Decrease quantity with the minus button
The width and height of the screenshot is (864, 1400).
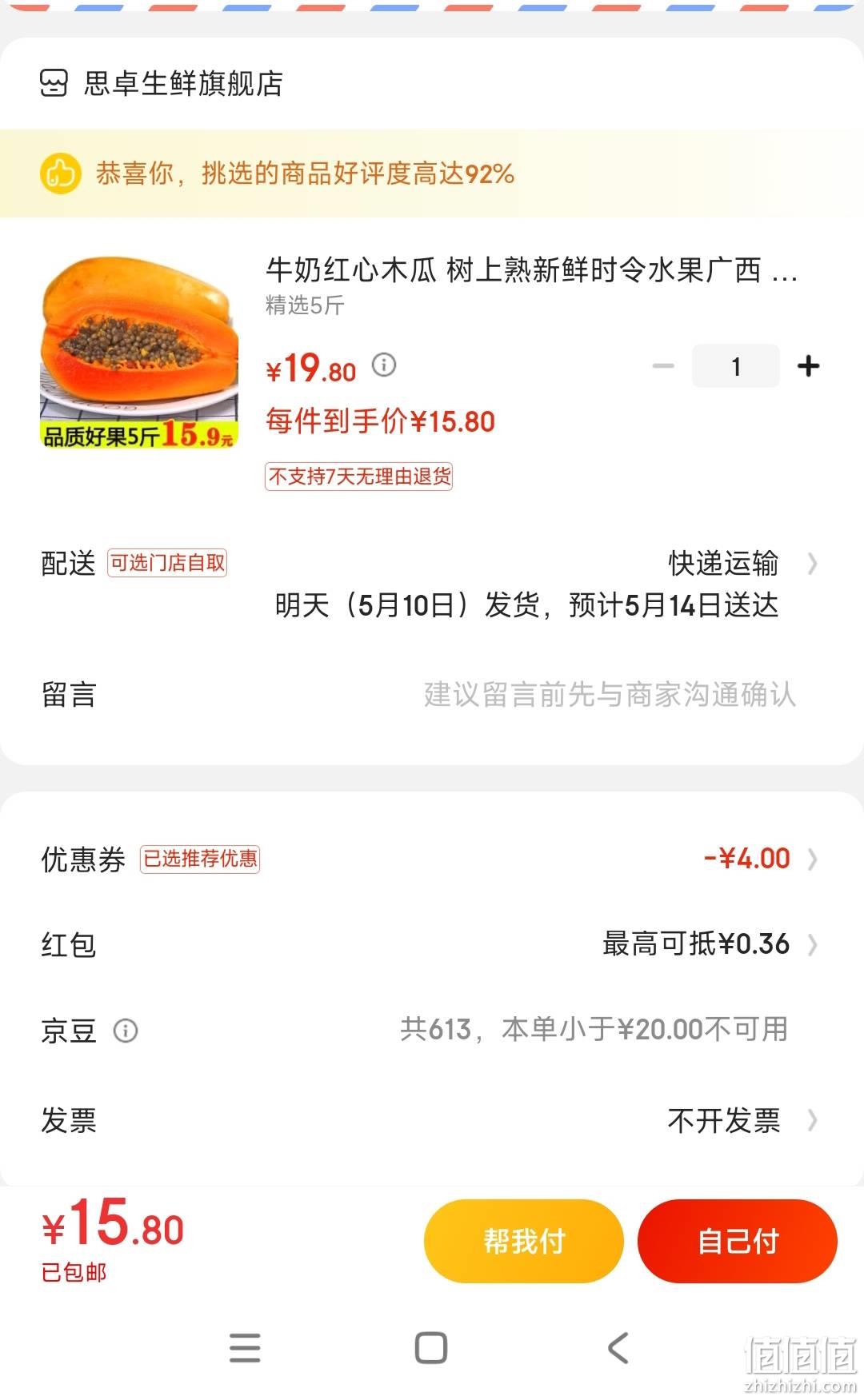pos(663,366)
